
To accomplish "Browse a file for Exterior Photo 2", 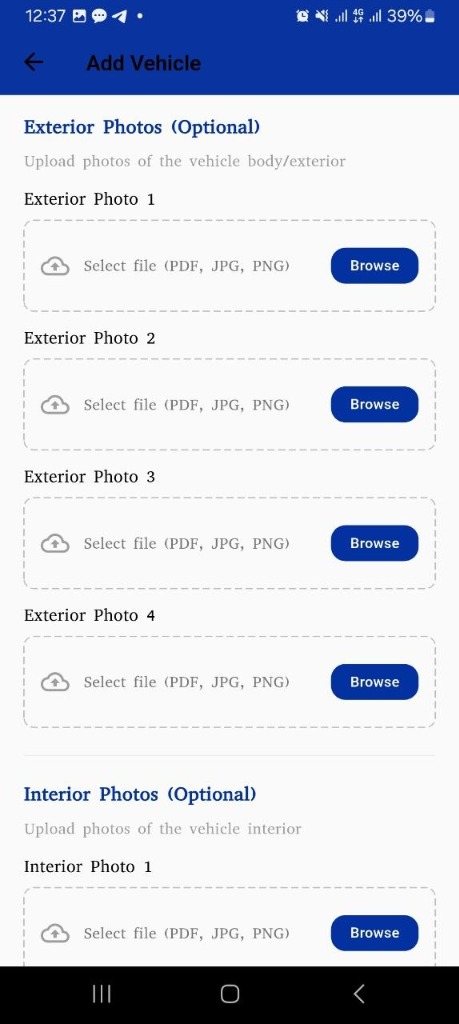I will 374,404.
